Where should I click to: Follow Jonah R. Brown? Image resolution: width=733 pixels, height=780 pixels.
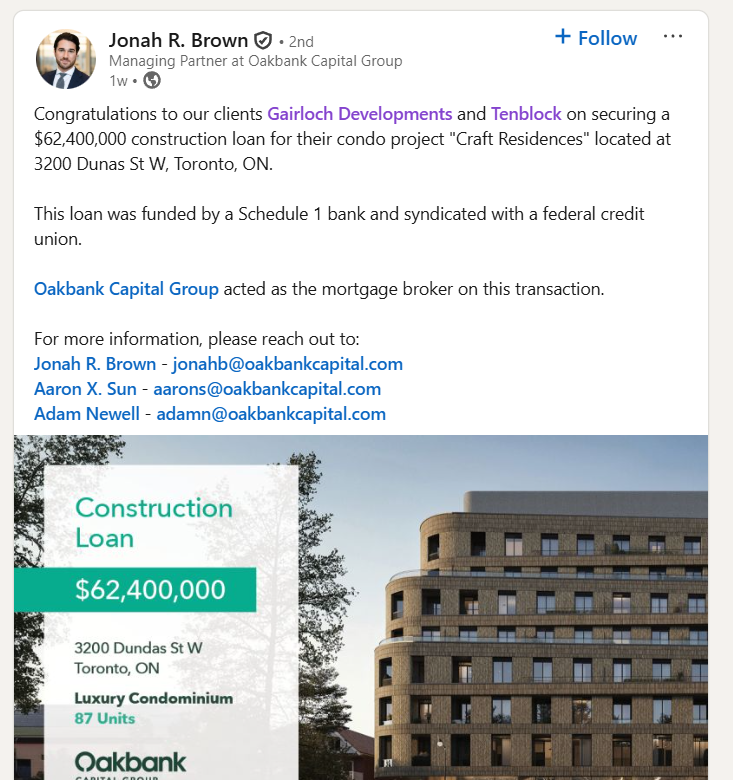pos(596,38)
